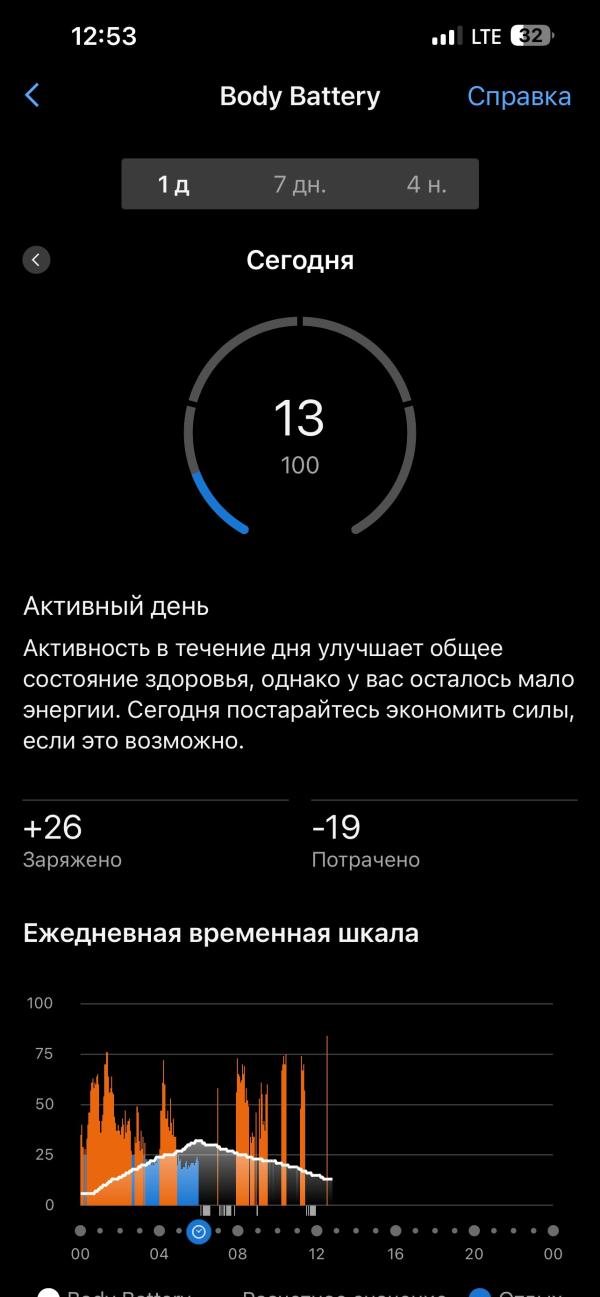Switch to the 7 дн. view

pyautogui.click(x=300, y=185)
